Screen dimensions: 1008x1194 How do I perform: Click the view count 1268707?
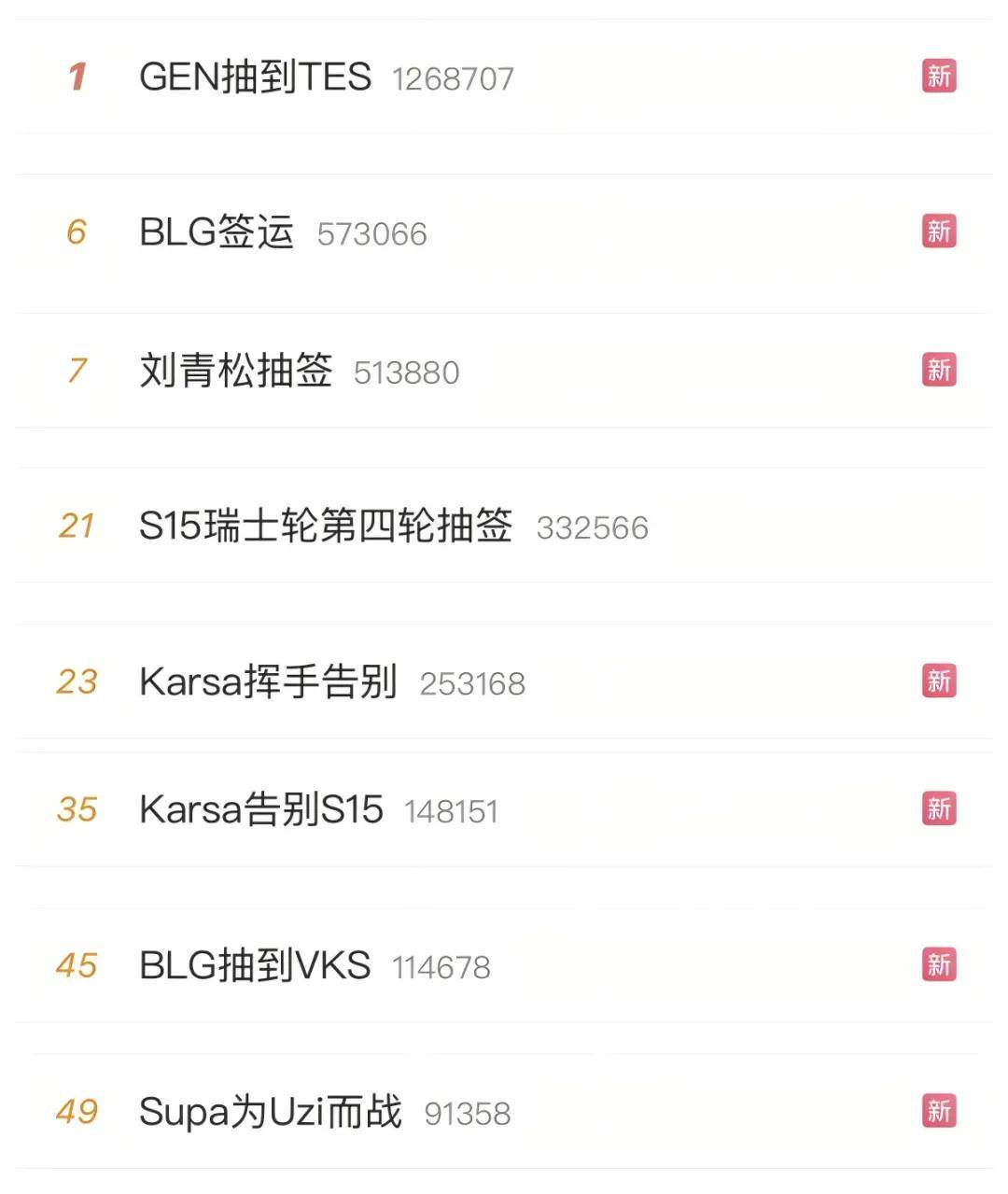[x=455, y=79]
